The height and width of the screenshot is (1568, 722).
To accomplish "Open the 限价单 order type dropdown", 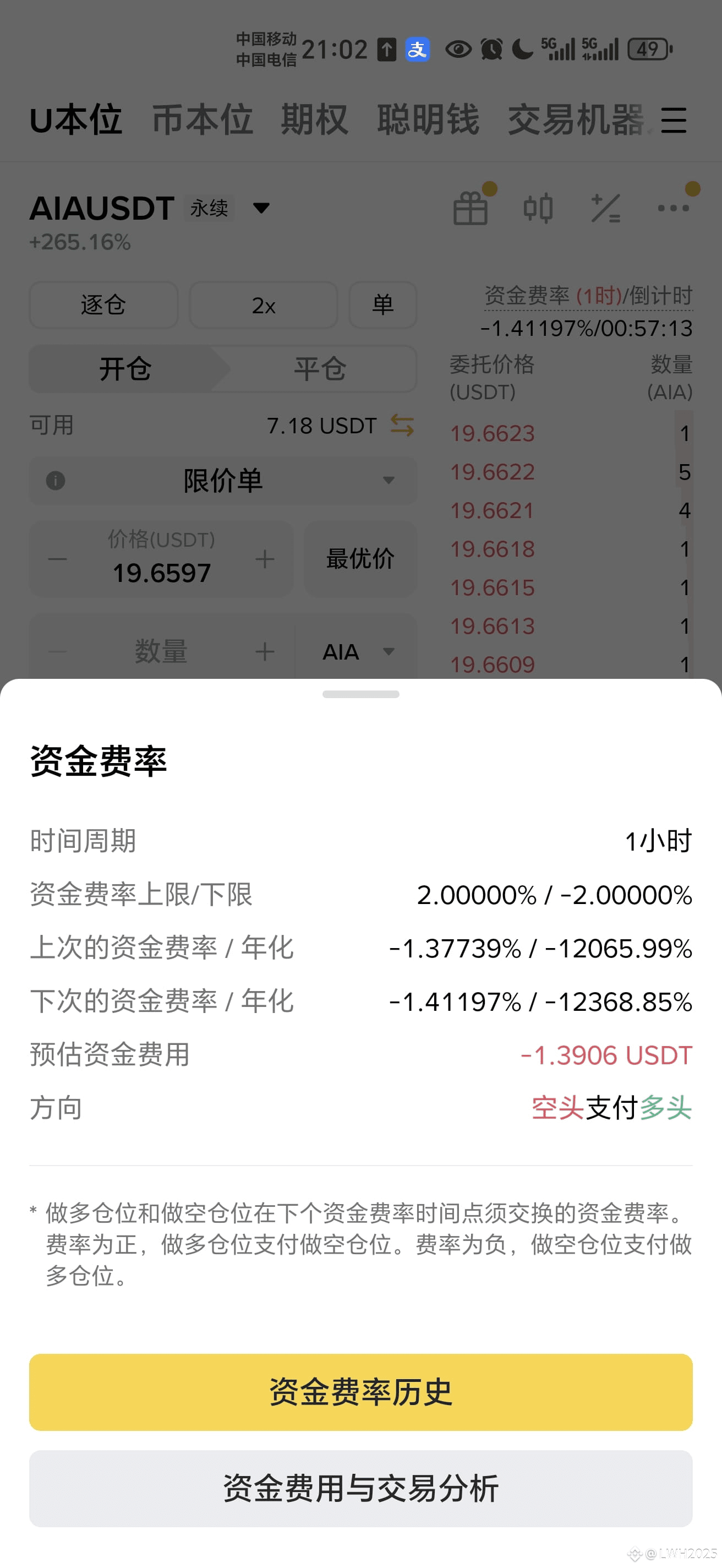I will click(389, 481).
